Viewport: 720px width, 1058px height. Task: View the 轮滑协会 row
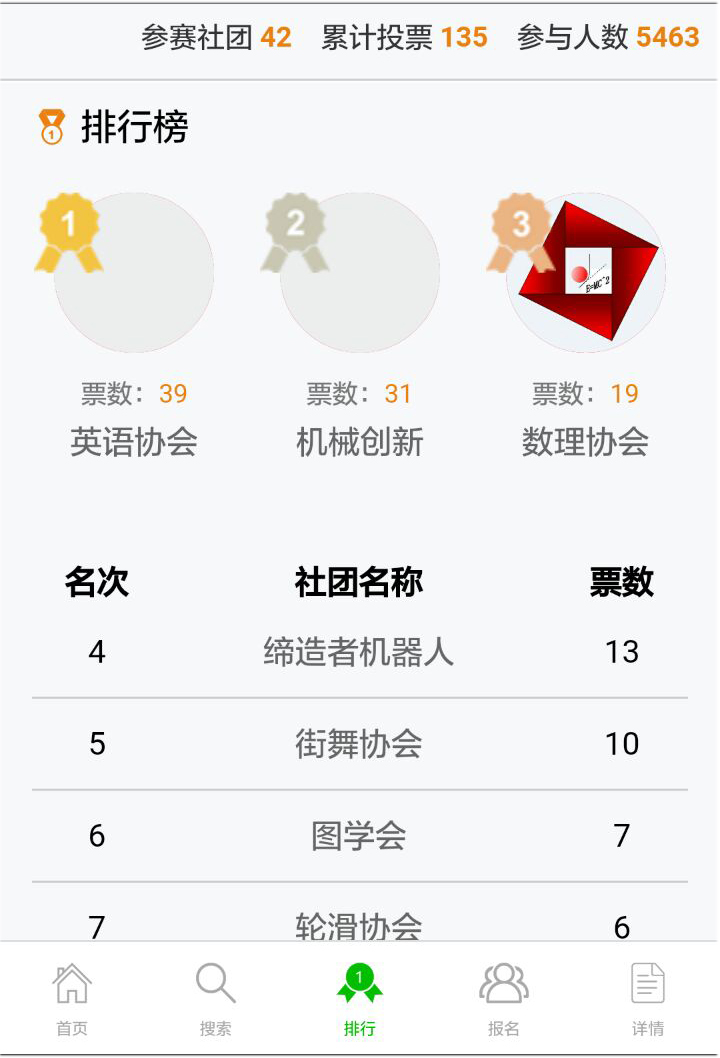[359, 924]
